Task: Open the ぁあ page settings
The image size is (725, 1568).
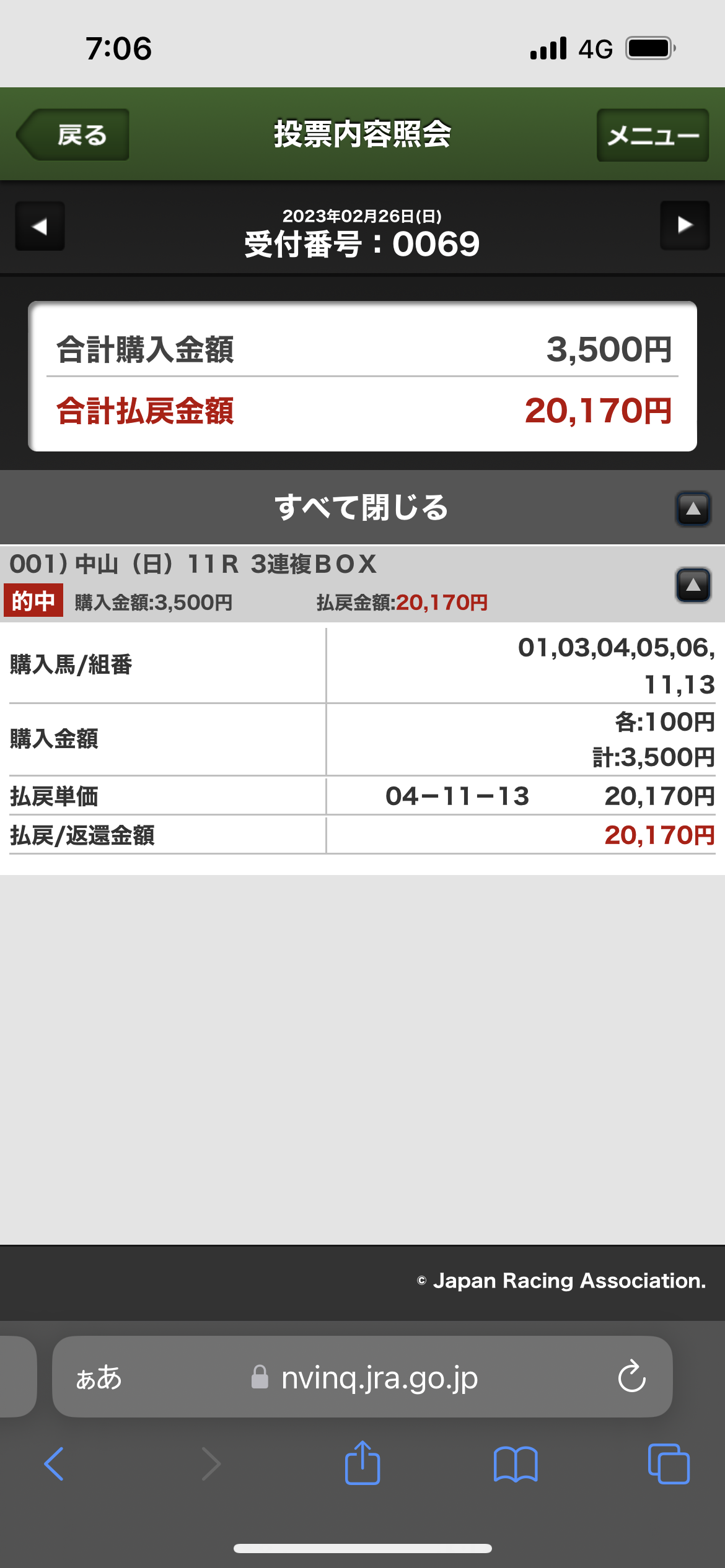Action: point(99,1377)
